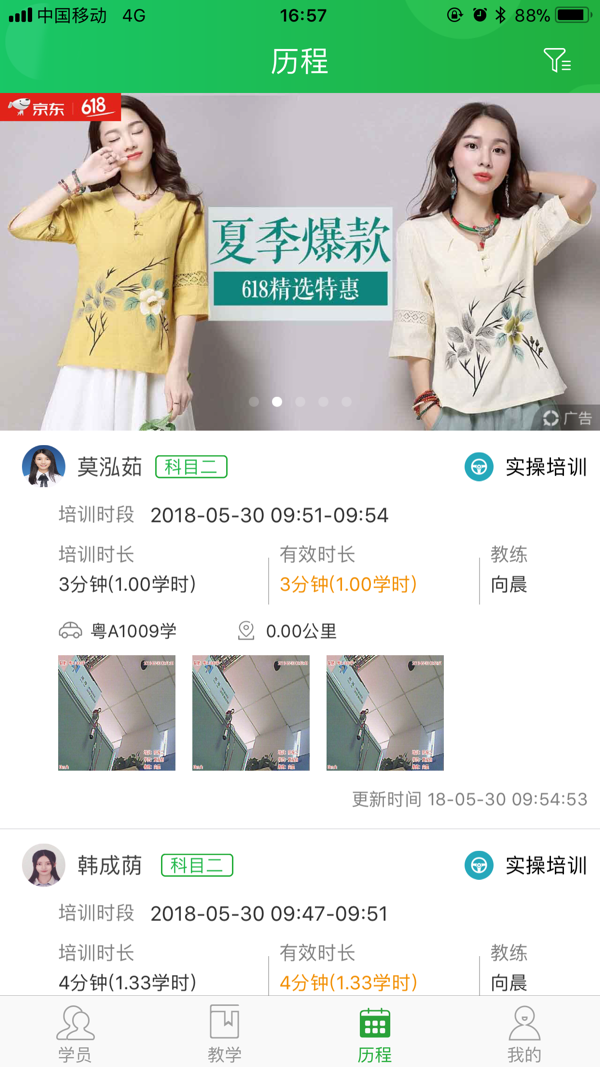Go to the 我的 tab

pyautogui.click(x=524, y=1033)
